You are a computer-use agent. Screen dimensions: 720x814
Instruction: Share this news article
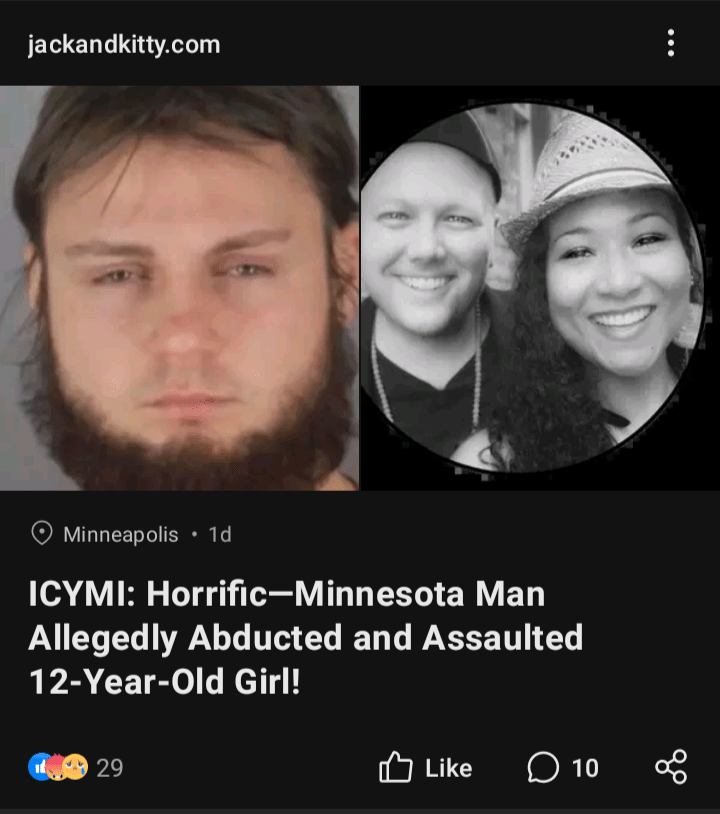(x=671, y=767)
